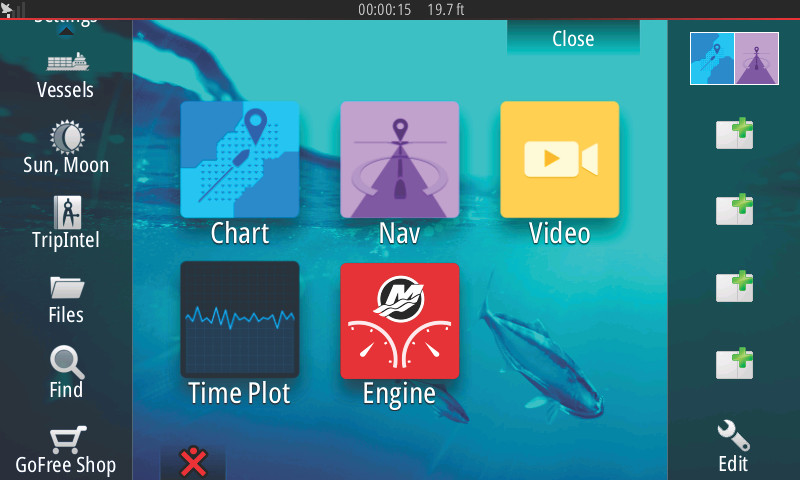This screenshot has width=800, height=480.
Task: Tap Edit with the wrench icon
Action: pyautogui.click(x=733, y=446)
